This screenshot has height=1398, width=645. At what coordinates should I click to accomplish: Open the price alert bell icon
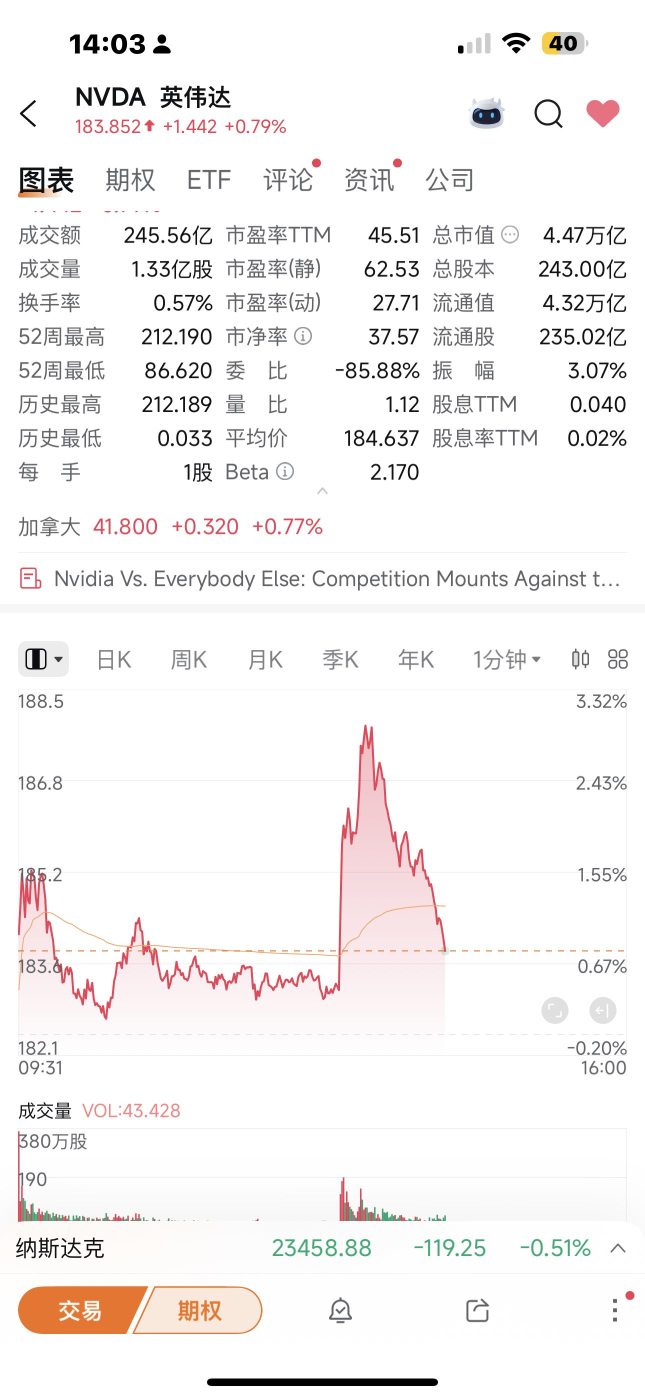[340, 1311]
